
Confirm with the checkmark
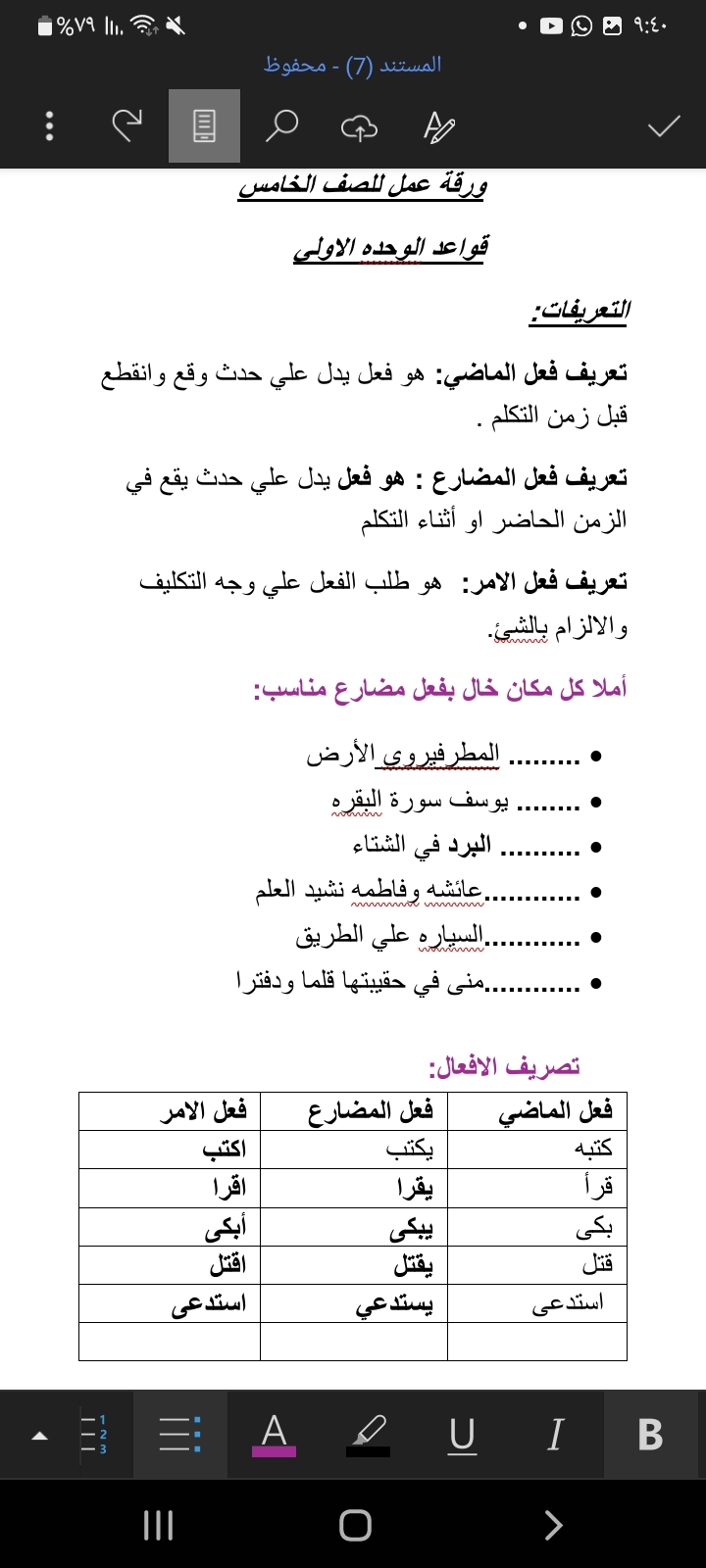tap(664, 126)
